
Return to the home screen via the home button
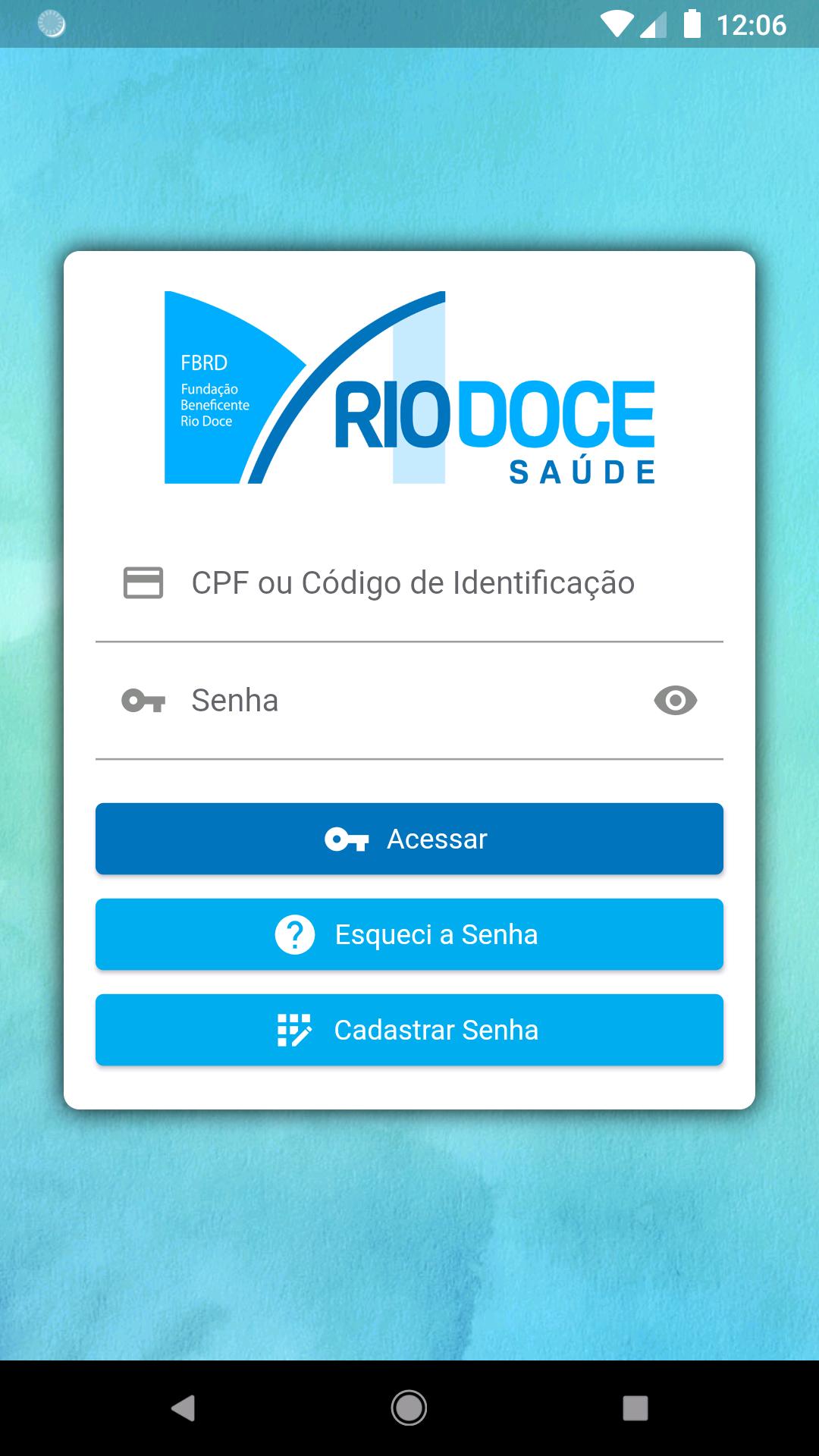pos(409,1408)
